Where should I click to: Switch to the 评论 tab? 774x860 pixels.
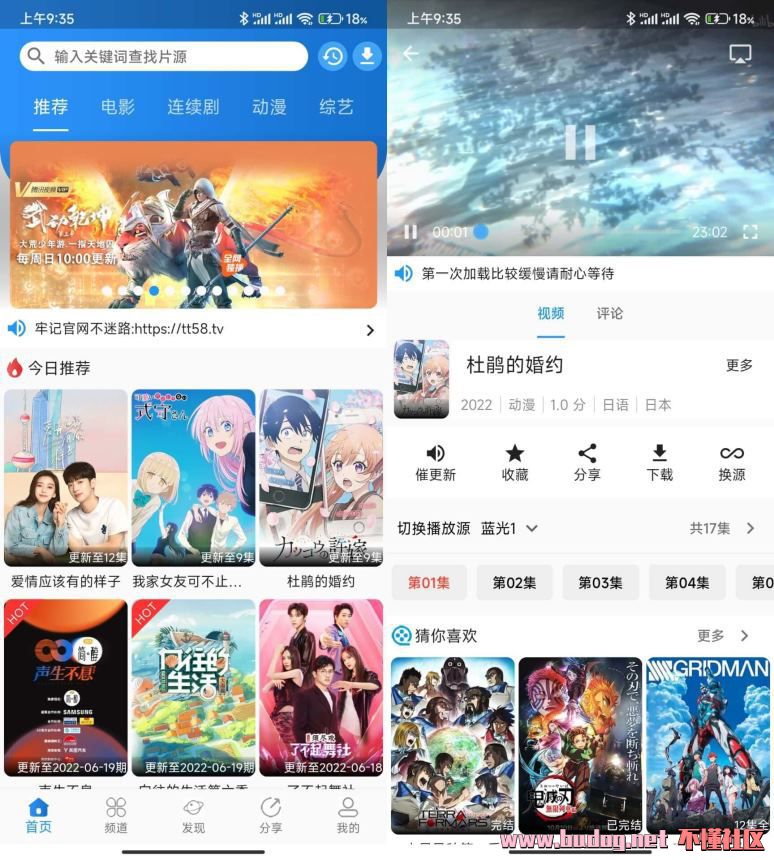tap(610, 313)
